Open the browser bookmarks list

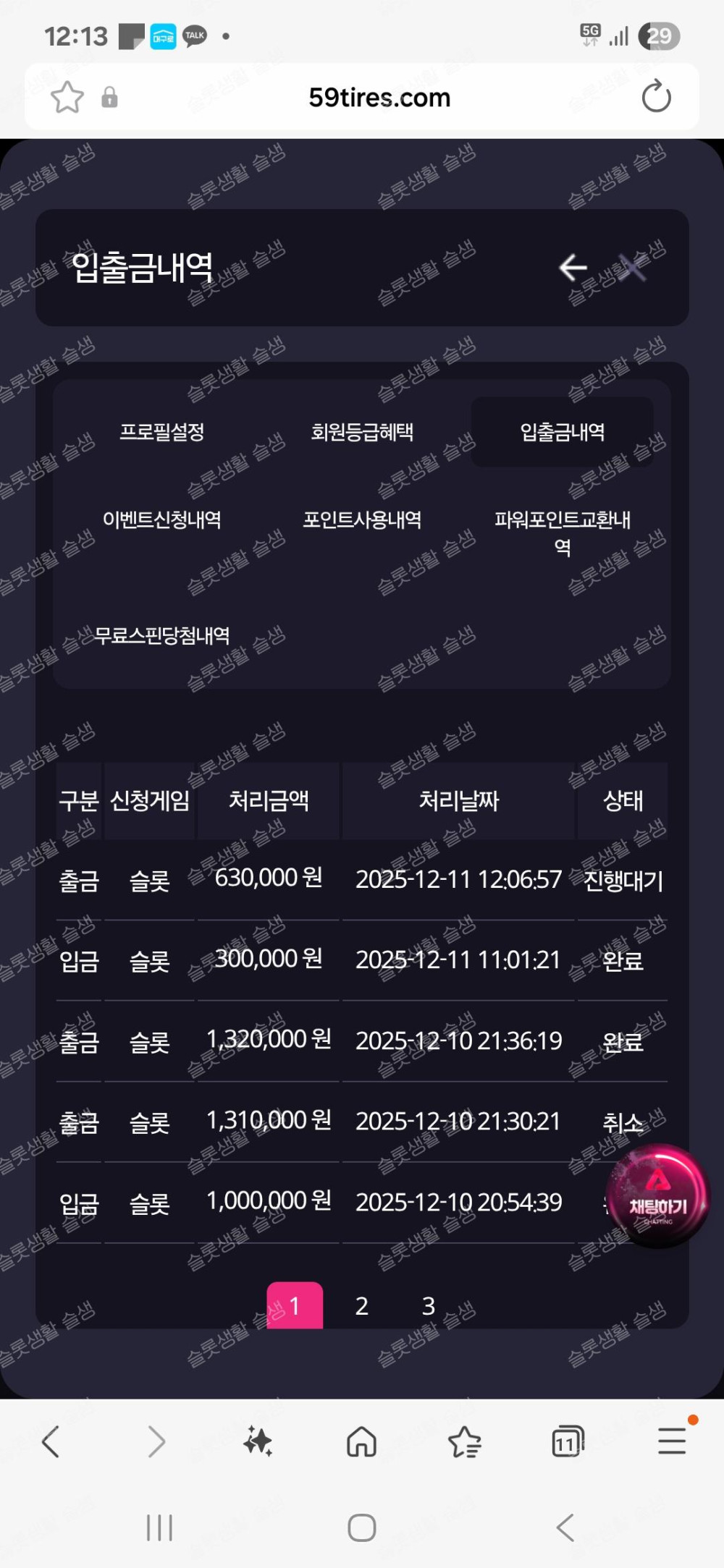[464, 1441]
